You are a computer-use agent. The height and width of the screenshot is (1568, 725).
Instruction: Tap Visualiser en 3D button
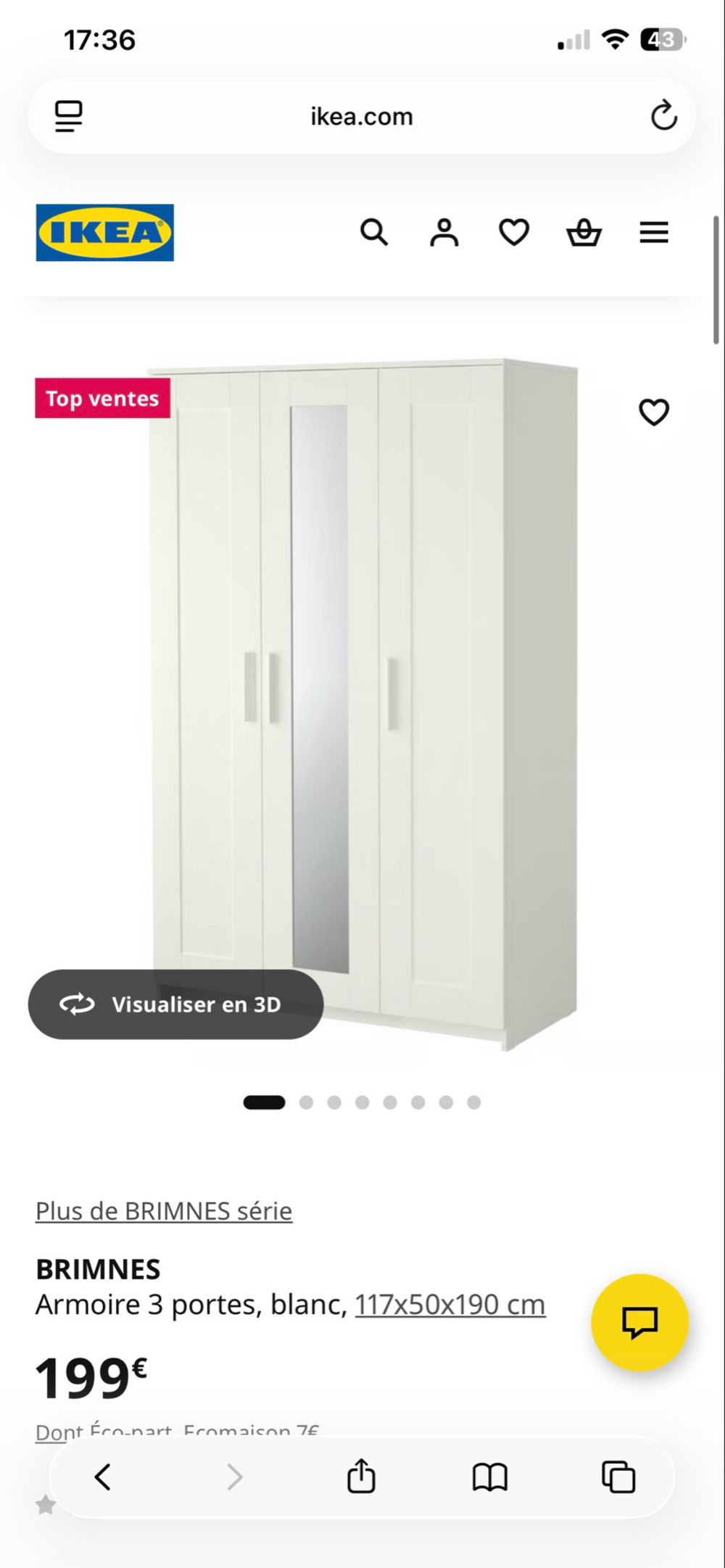pos(175,1004)
